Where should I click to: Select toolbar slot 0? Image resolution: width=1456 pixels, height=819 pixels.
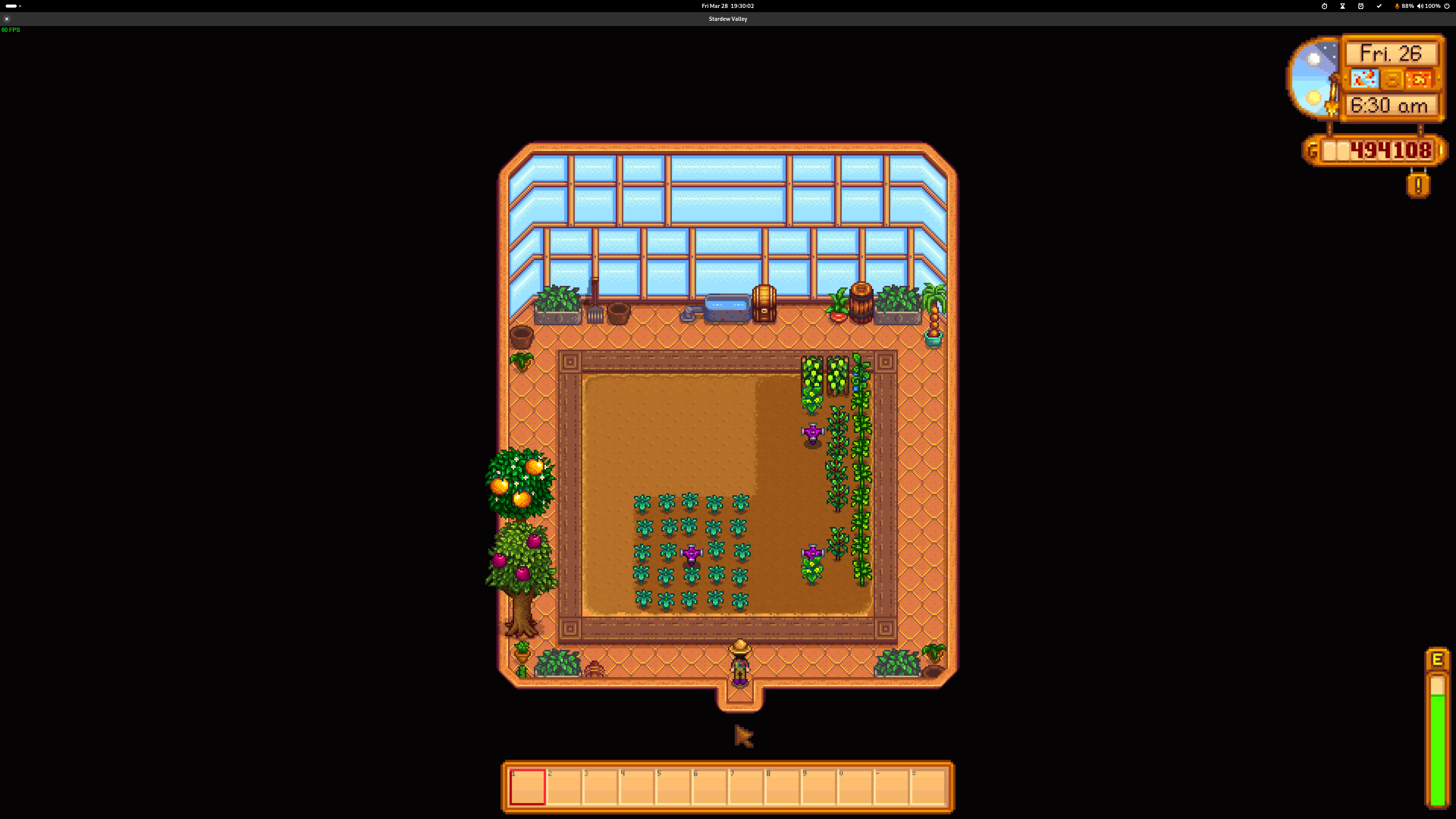(x=855, y=787)
